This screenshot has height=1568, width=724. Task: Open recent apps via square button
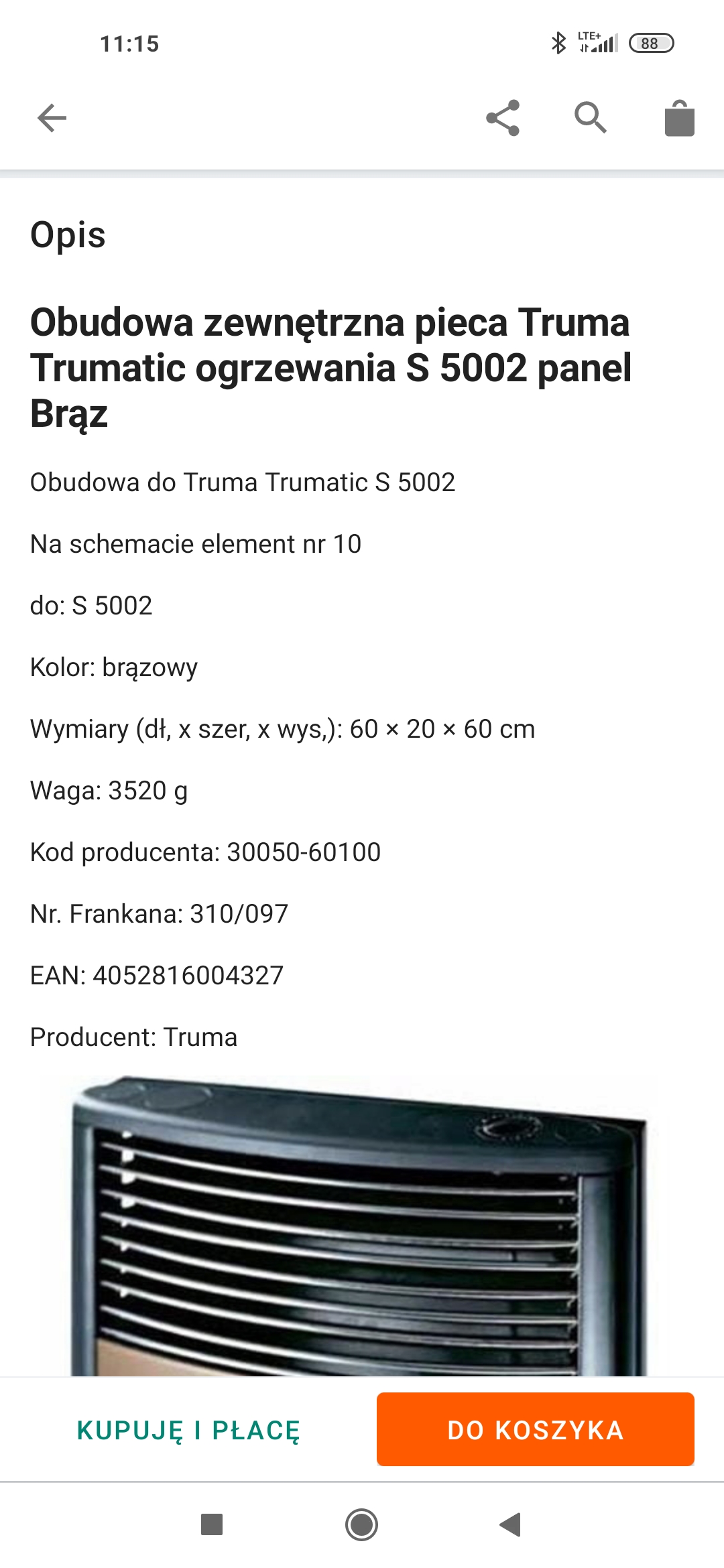[x=212, y=1524]
